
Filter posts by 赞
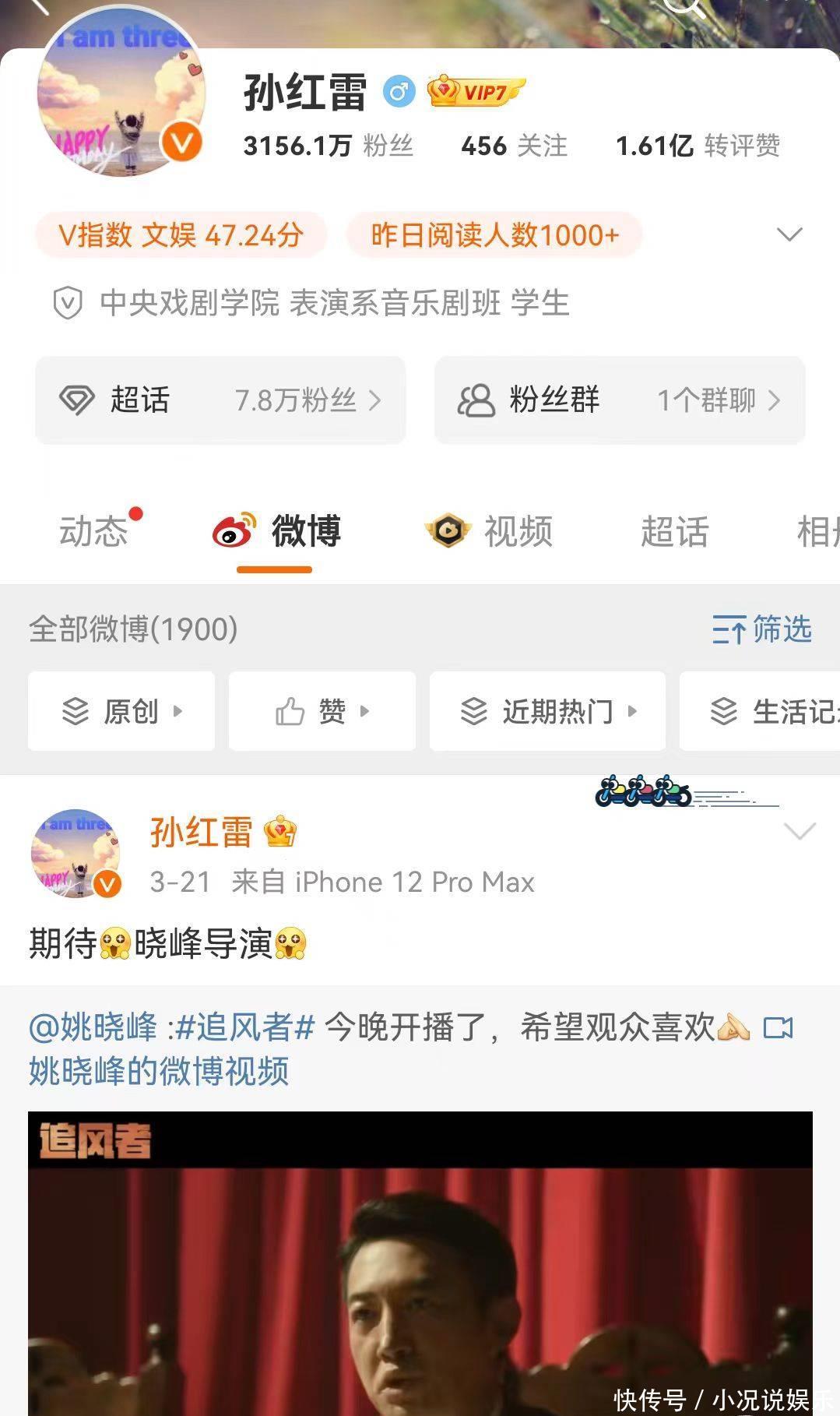pyautogui.click(x=322, y=711)
